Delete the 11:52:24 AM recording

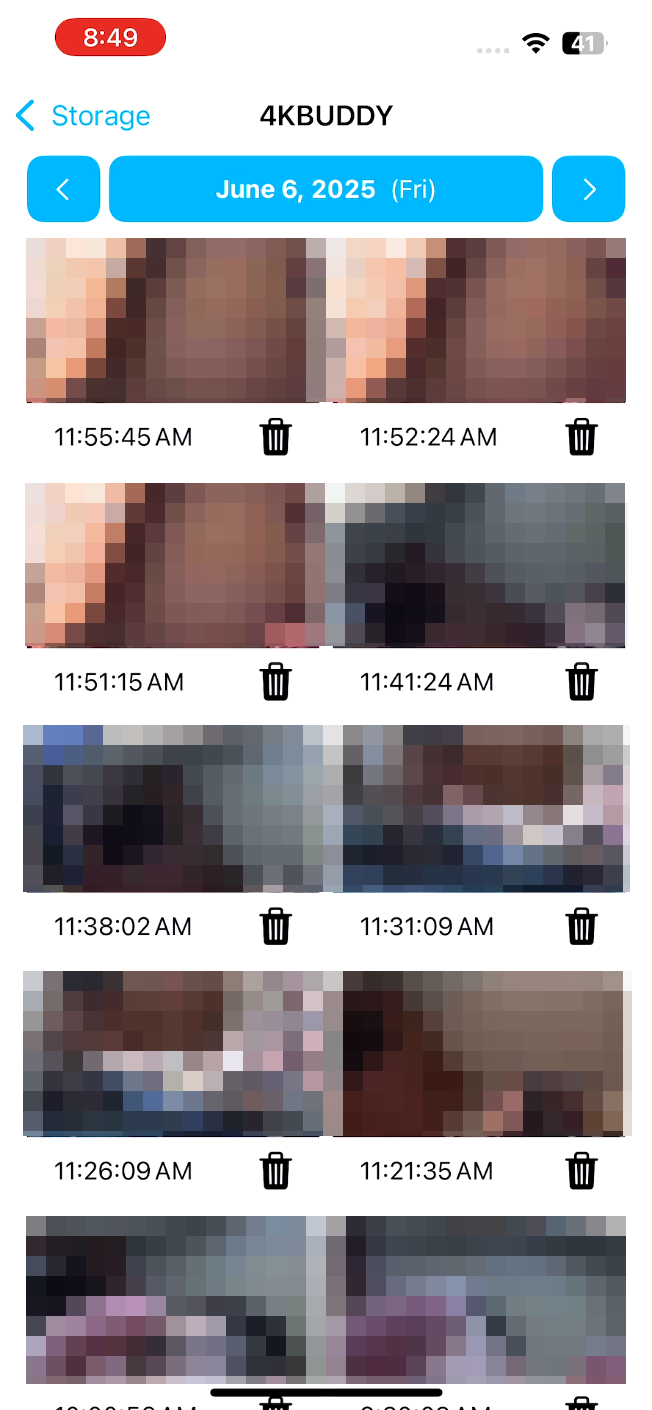(582, 437)
